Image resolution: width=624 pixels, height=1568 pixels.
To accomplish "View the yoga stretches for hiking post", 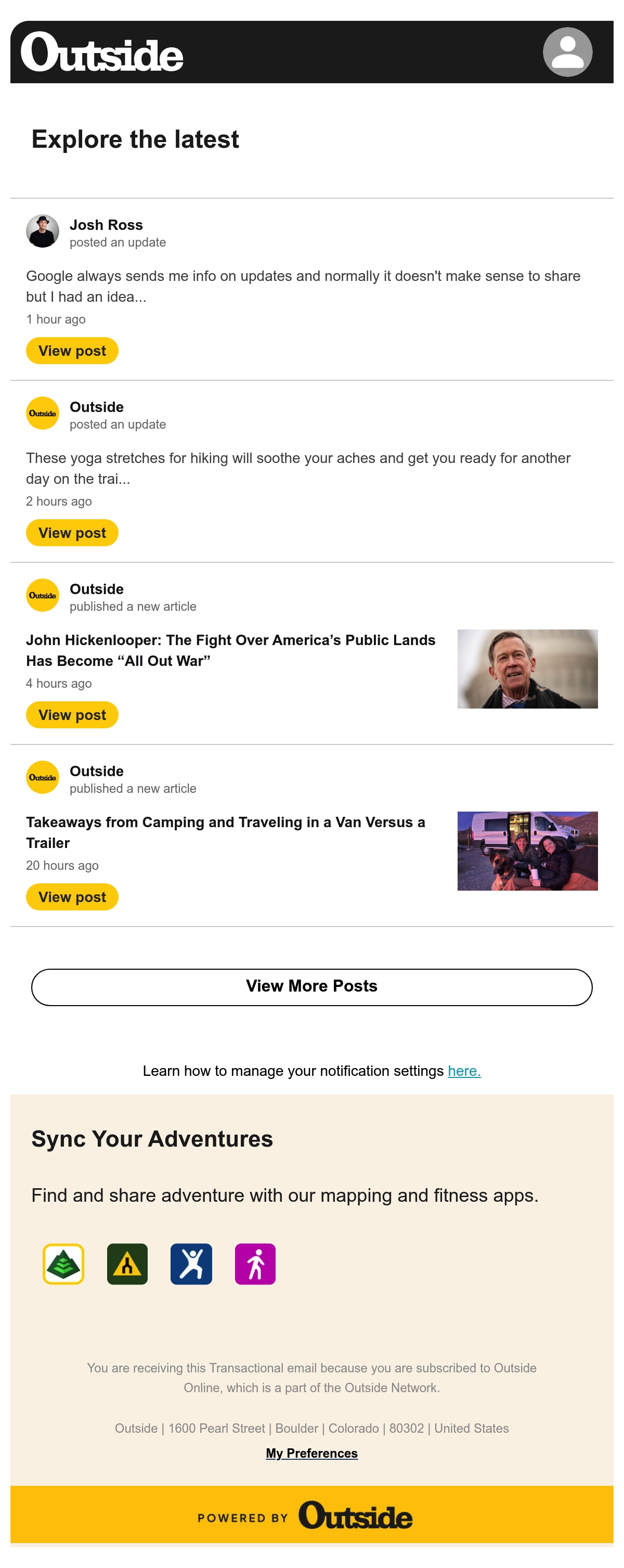I will click(x=72, y=533).
